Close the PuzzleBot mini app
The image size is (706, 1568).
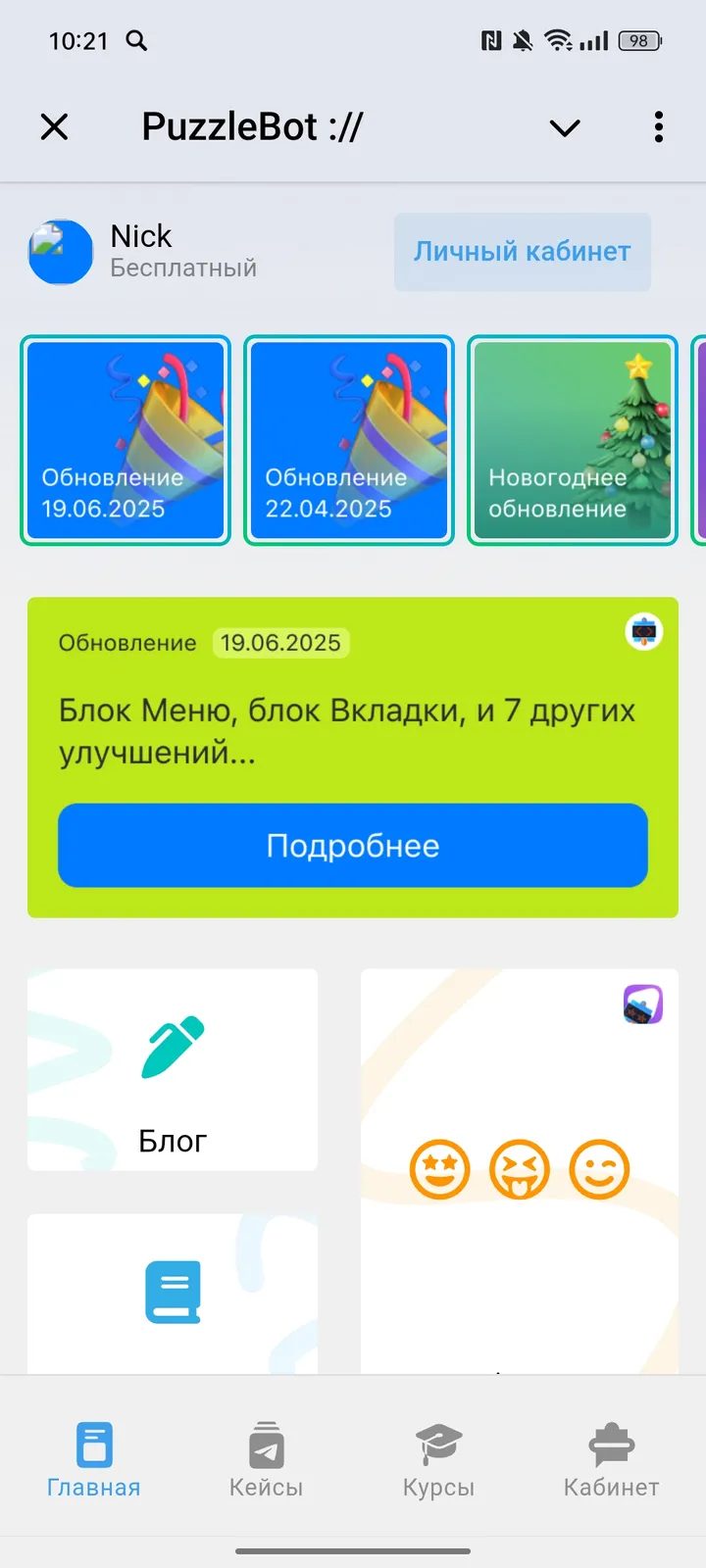[55, 126]
